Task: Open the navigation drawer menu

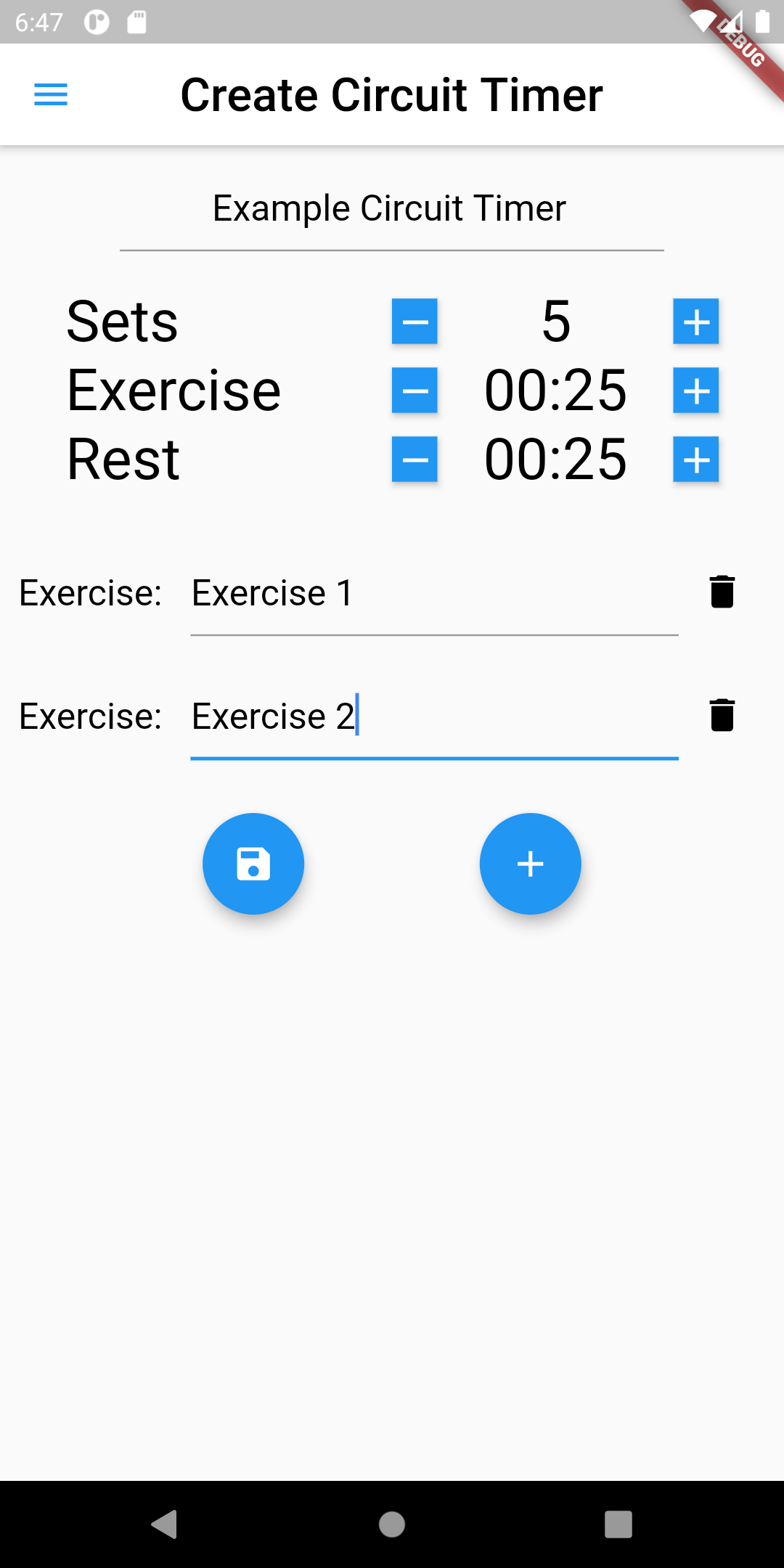Action: point(50,94)
